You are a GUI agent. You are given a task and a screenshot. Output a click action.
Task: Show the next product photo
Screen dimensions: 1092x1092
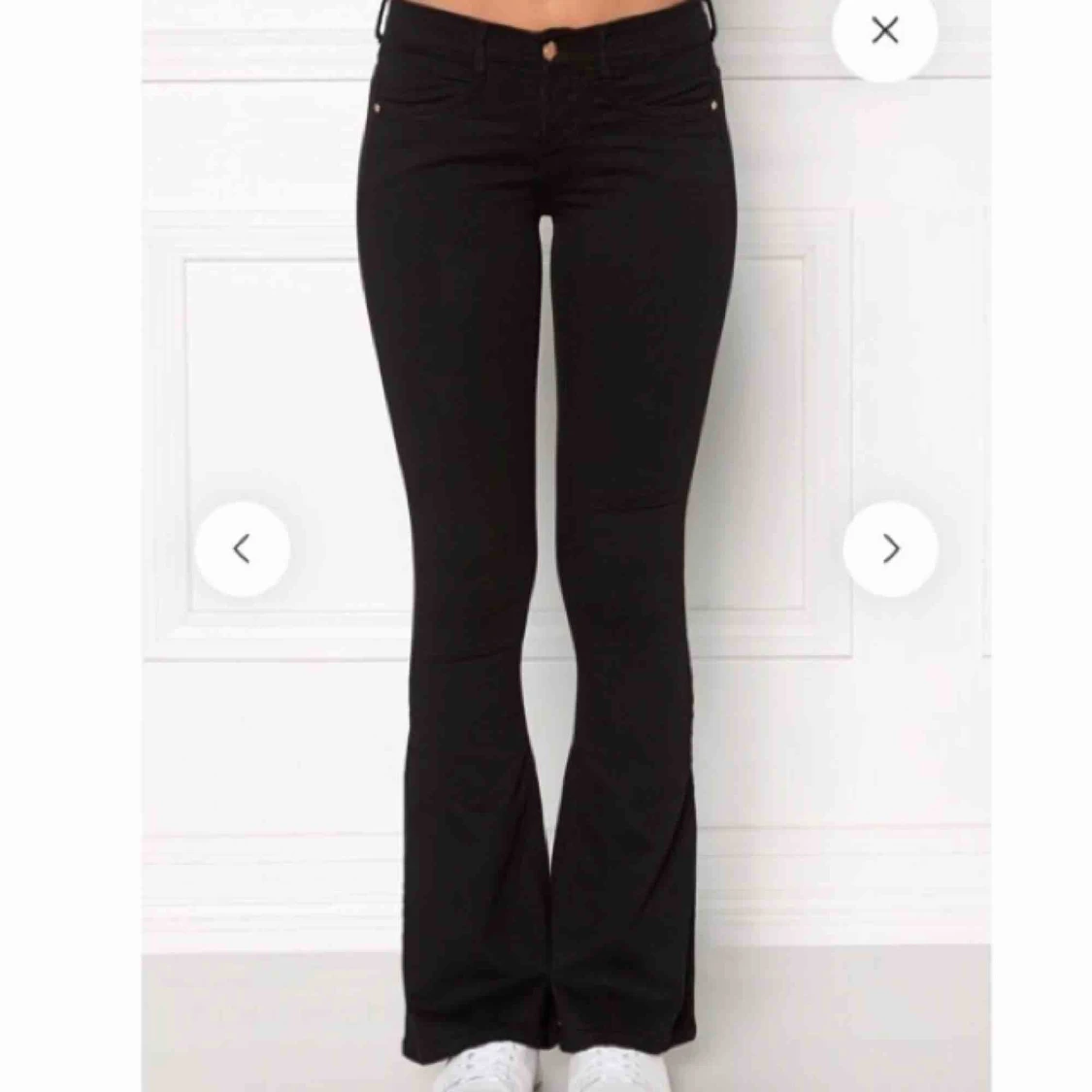tap(890, 549)
